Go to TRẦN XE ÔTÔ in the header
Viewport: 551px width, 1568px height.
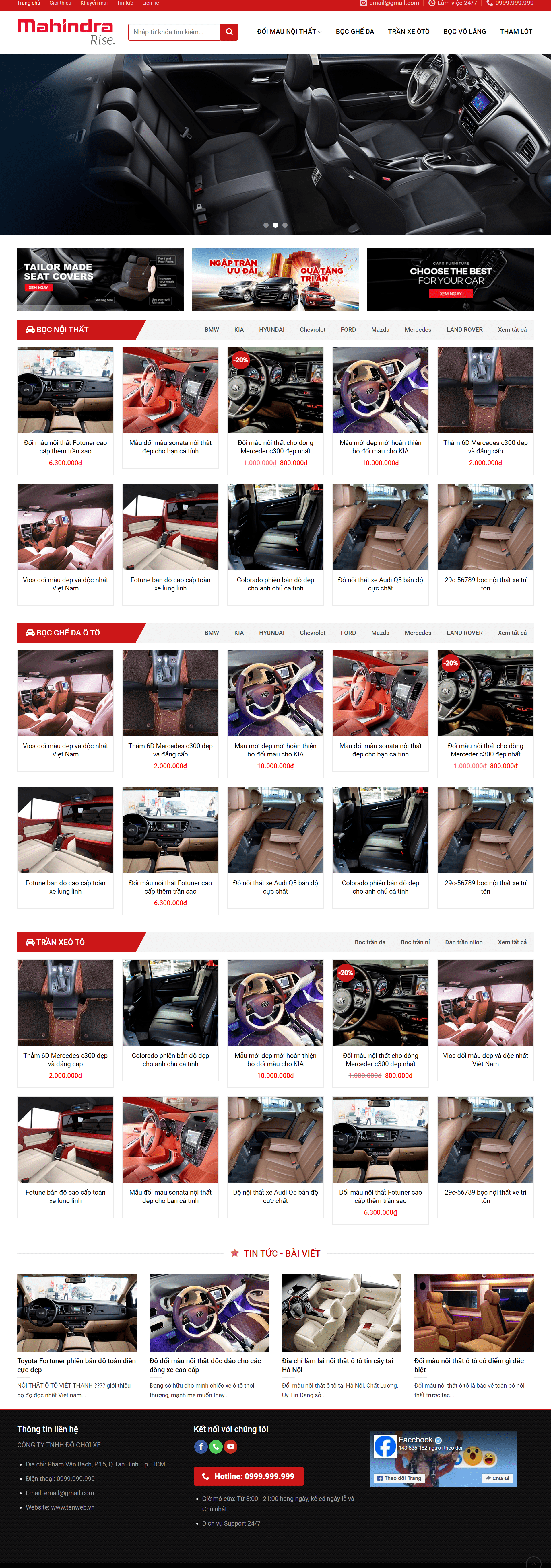pyautogui.click(x=409, y=32)
